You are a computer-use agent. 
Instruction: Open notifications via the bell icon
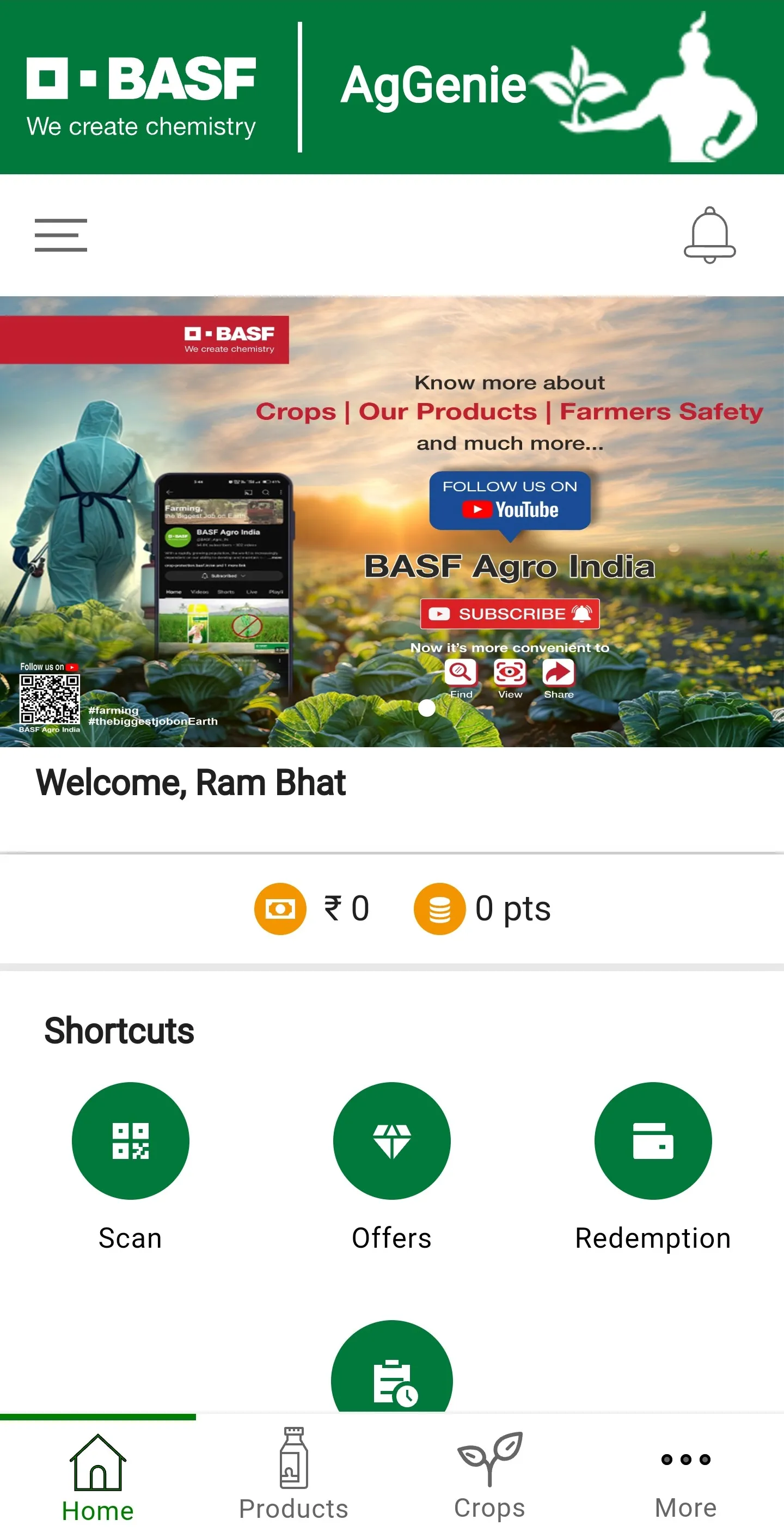[710, 235]
